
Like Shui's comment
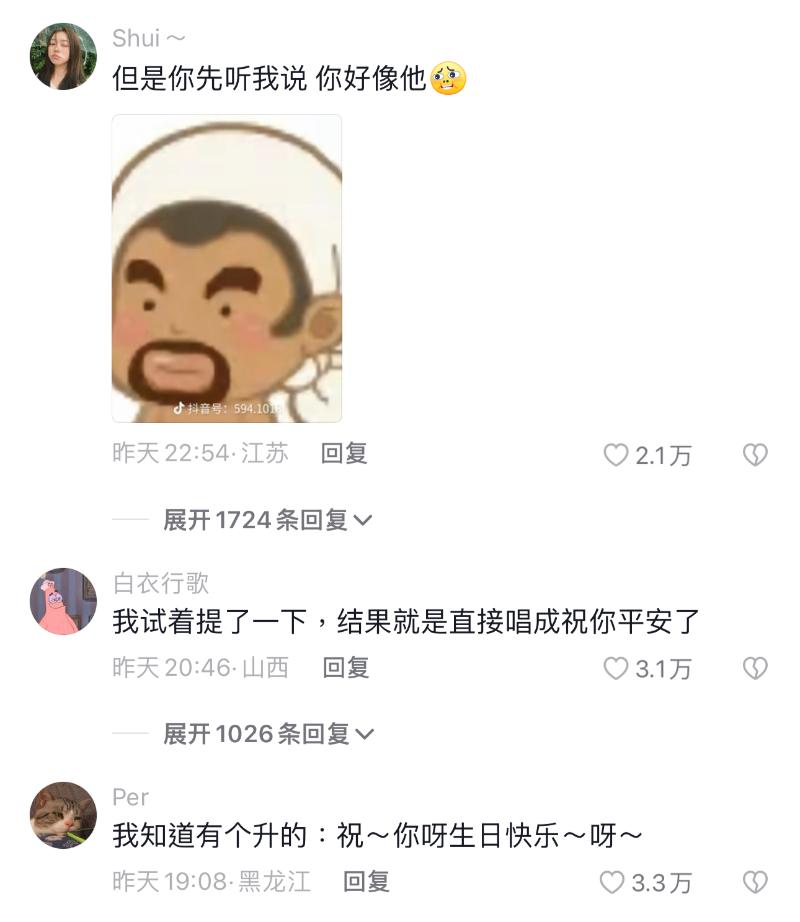coord(616,456)
